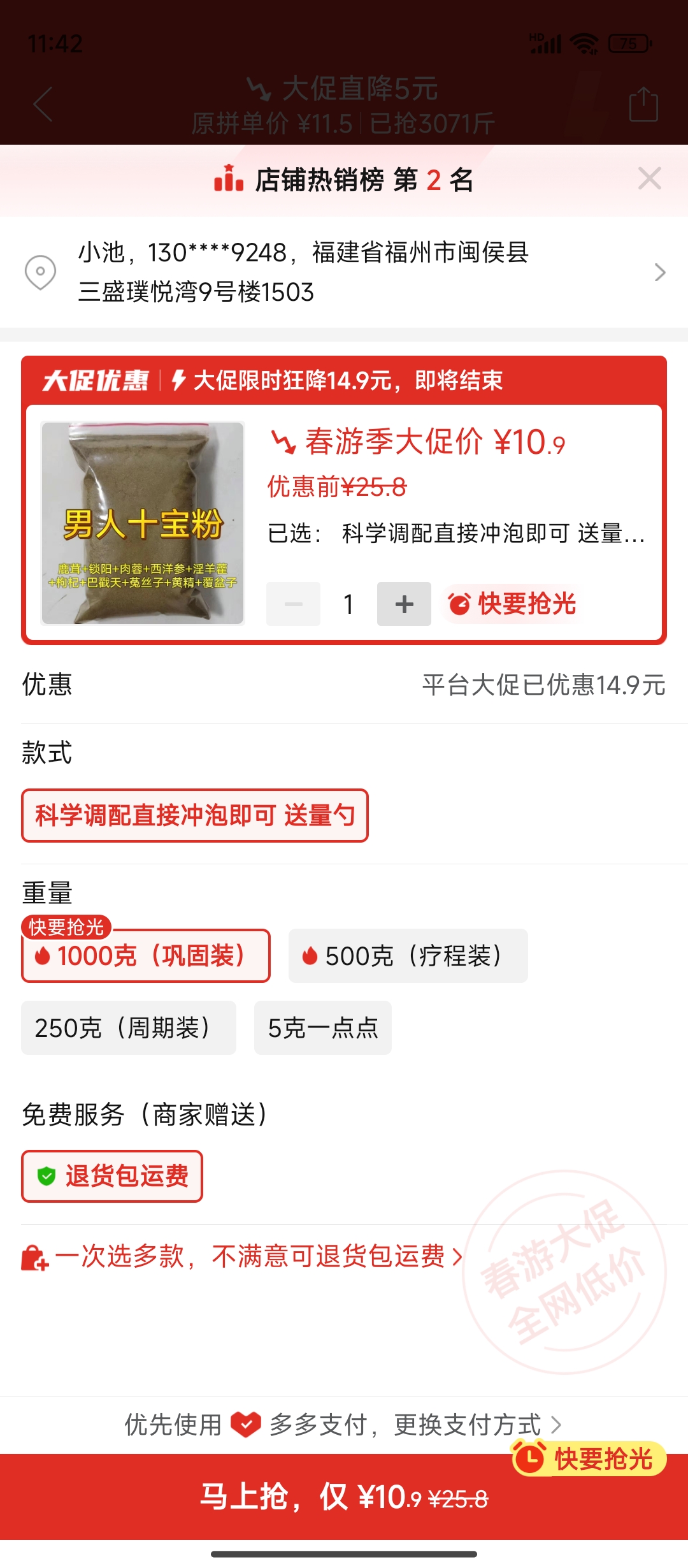Pick the 250克（周期装）weight
Screen dimensions: 688x1568
(x=129, y=1027)
